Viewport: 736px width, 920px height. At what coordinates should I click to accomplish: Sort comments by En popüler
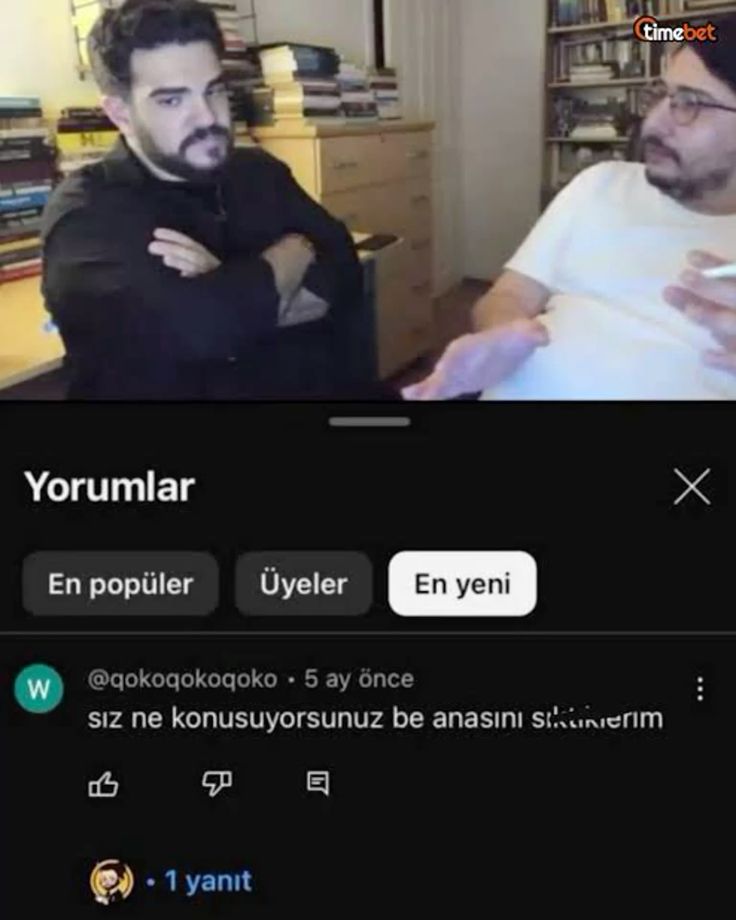point(120,584)
